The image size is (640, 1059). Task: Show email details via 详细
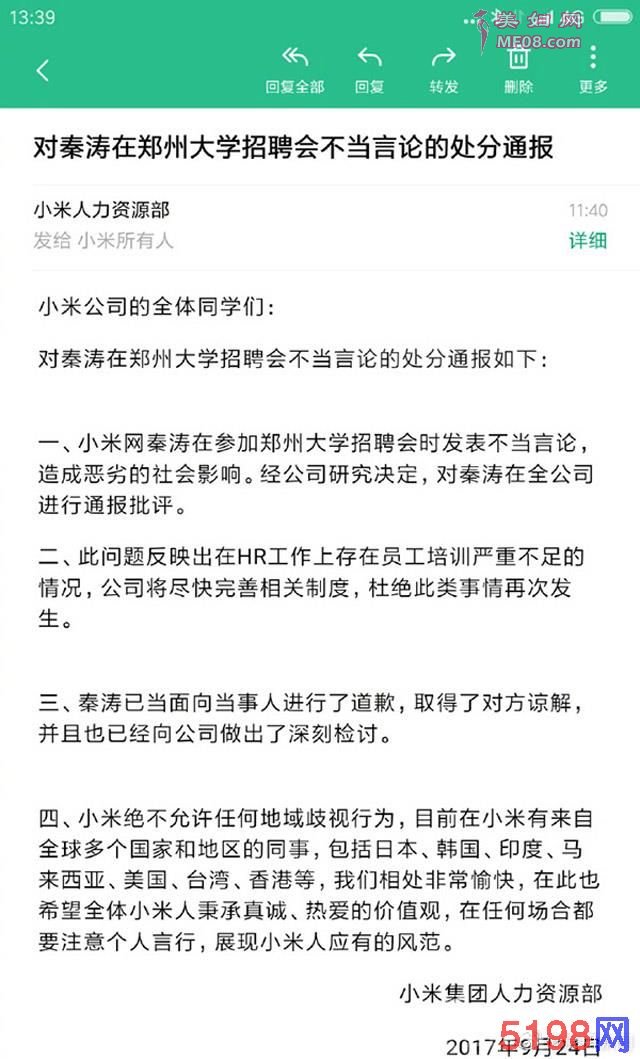588,241
